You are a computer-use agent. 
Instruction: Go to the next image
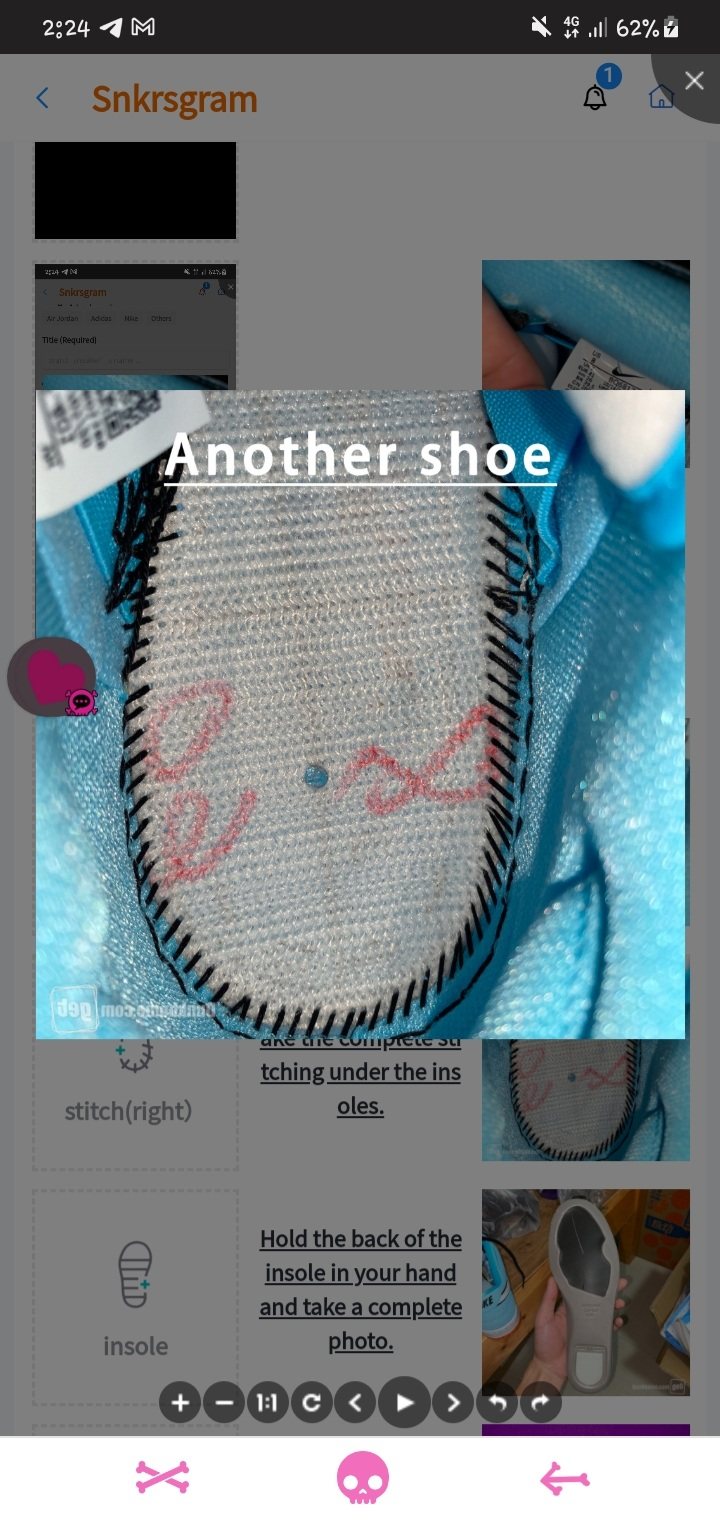click(453, 1403)
